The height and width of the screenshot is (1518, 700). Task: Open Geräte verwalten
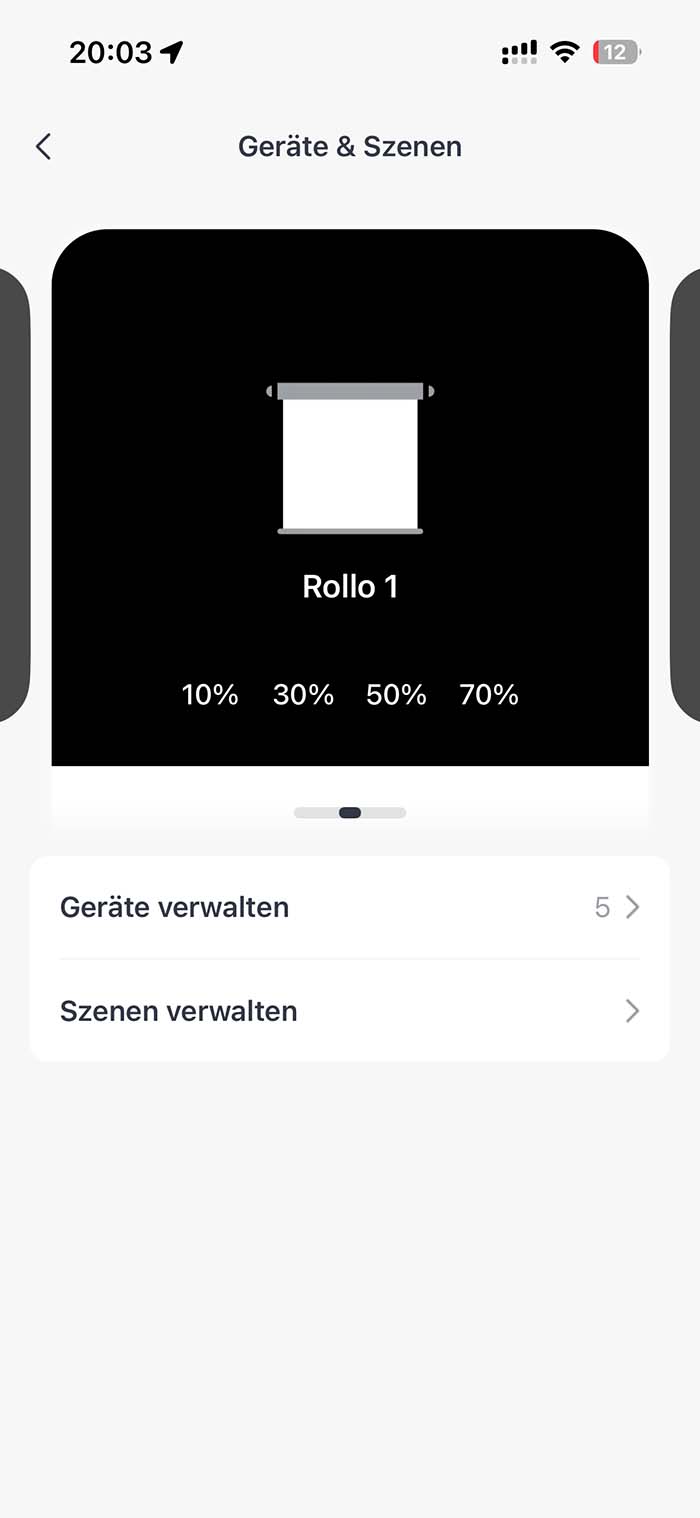tap(349, 907)
